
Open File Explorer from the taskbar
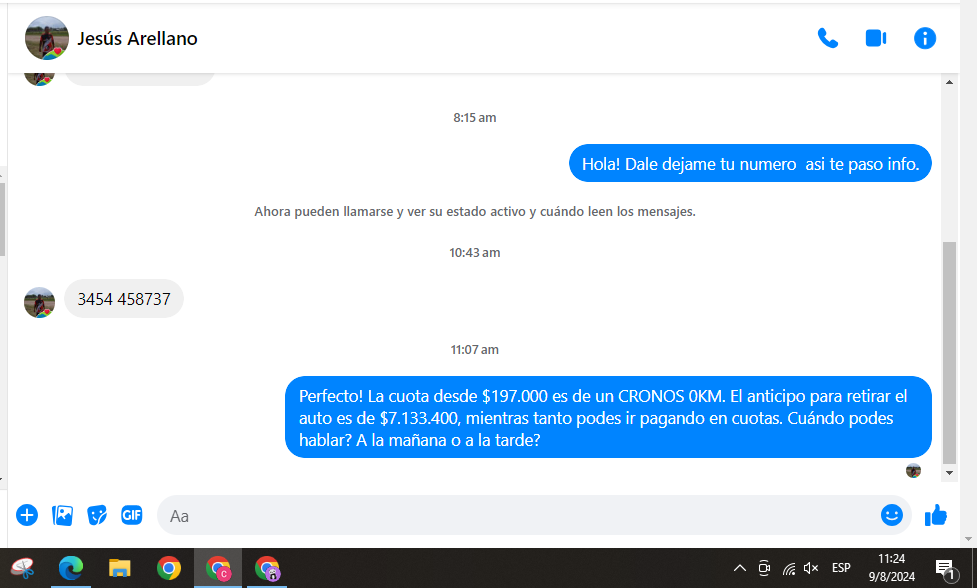pos(120,568)
